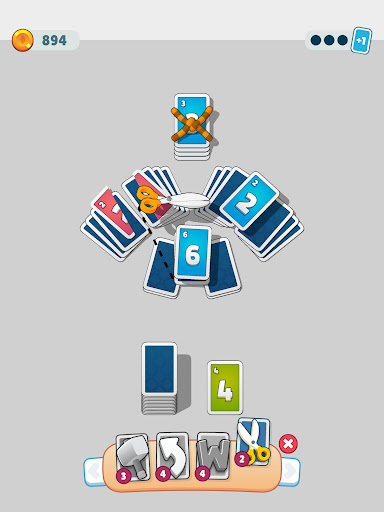
Task: Draw a card from the face-down deck
Action: (159, 378)
